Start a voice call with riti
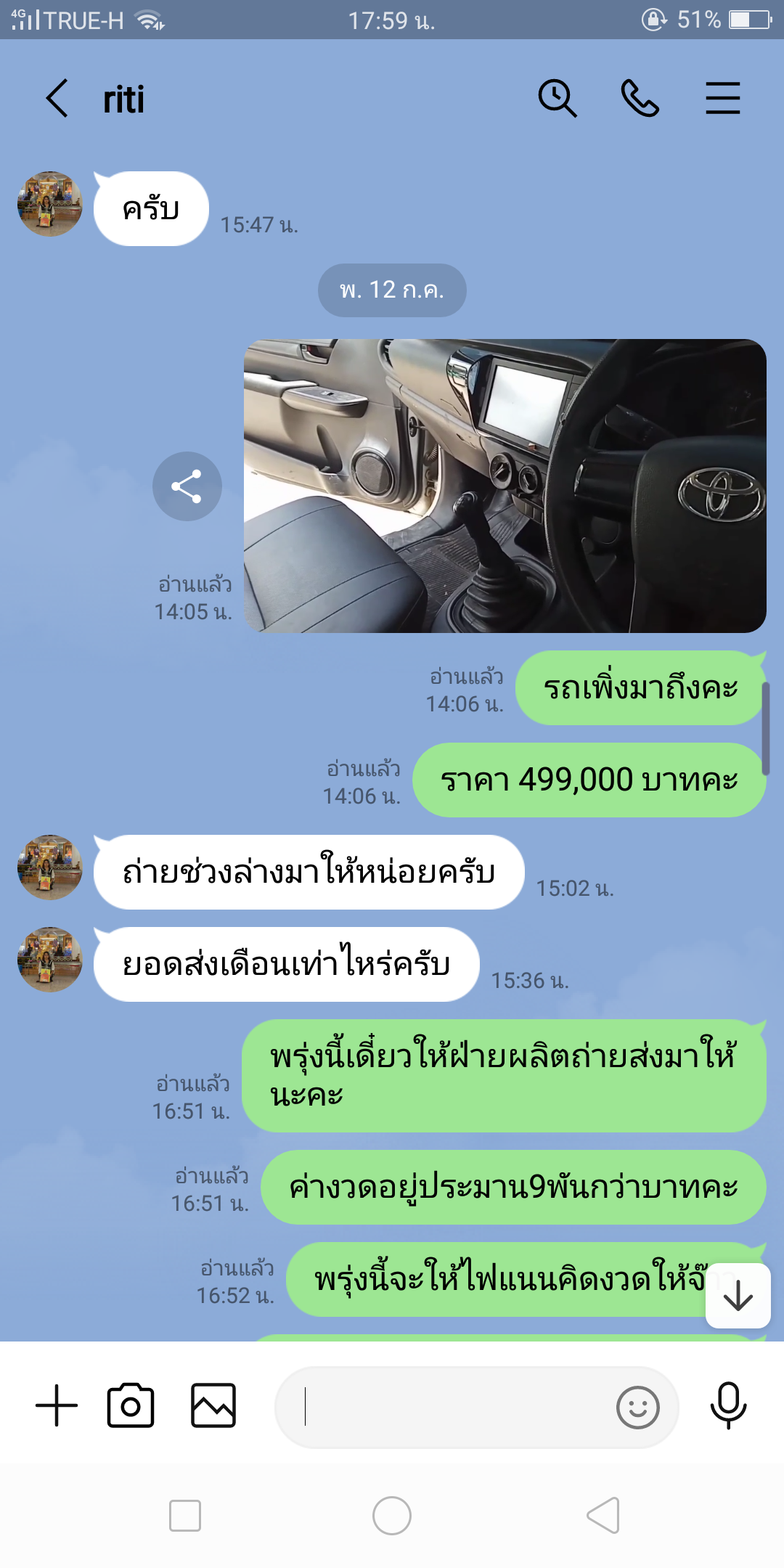The width and height of the screenshot is (784, 1568). (x=640, y=99)
